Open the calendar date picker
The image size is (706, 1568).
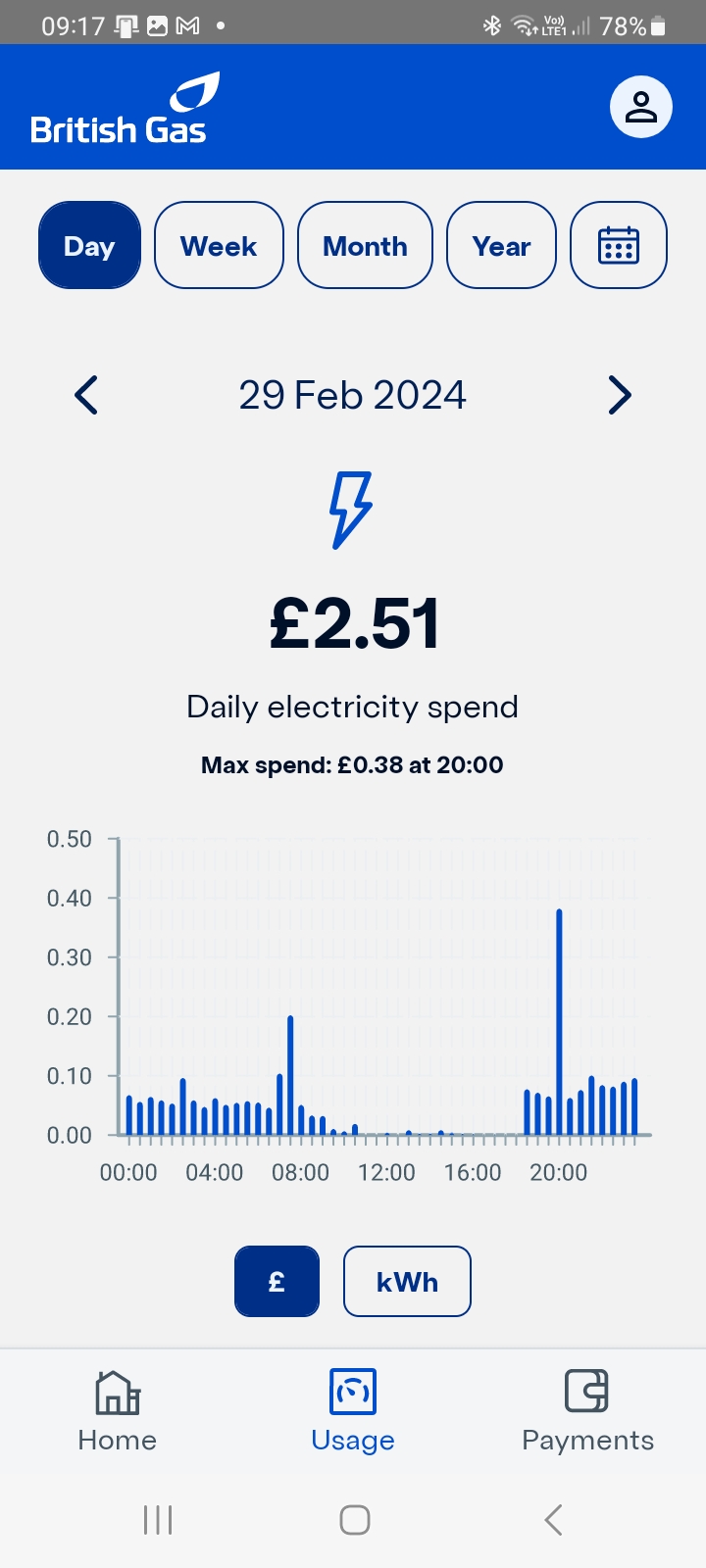click(x=619, y=246)
